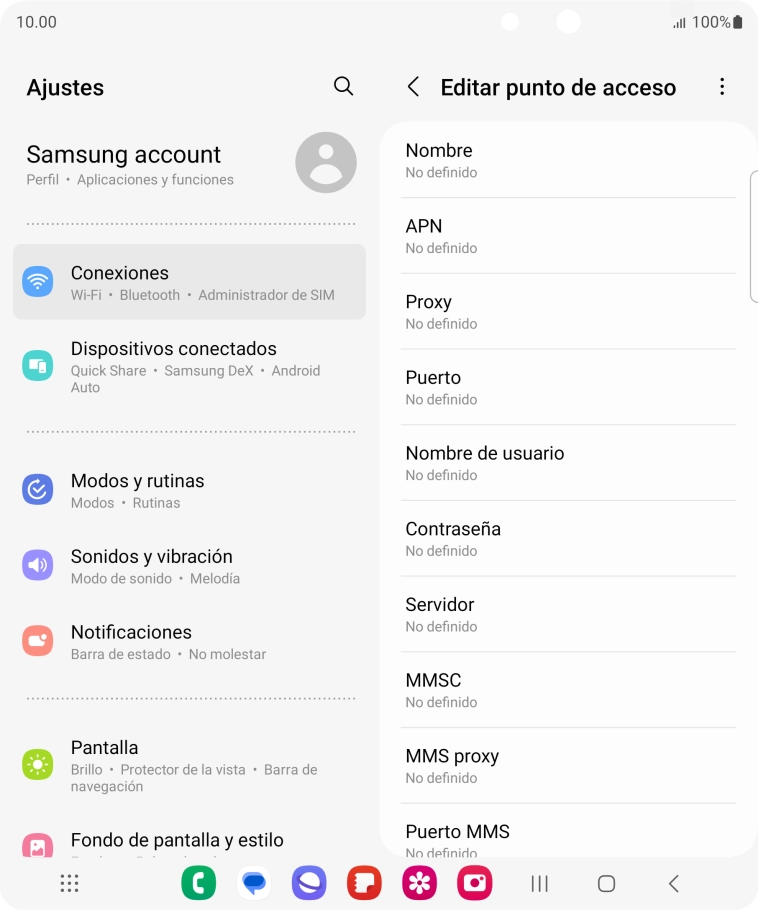Open Notificaciones settings

pos(189,642)
